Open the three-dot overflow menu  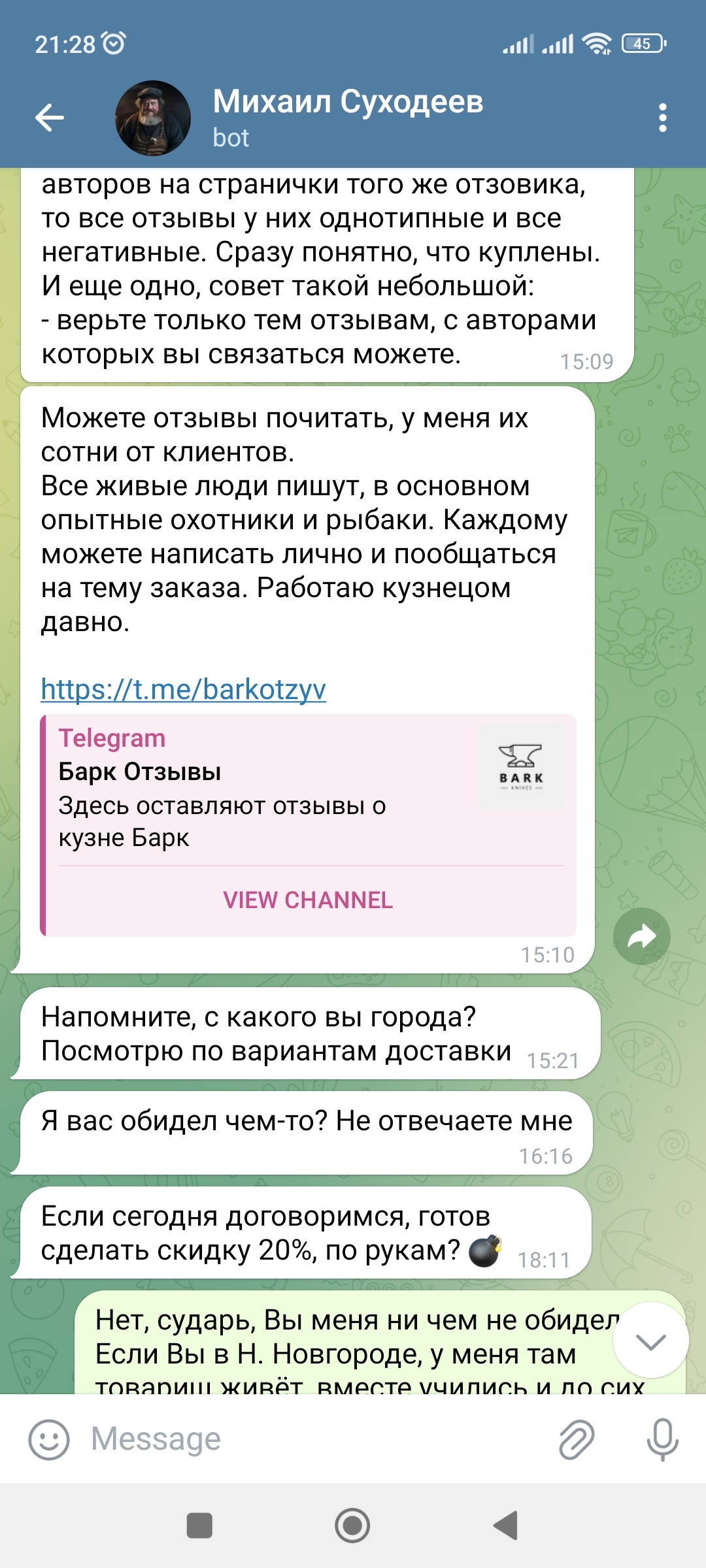pyautogui.click(x=662, y=118)
